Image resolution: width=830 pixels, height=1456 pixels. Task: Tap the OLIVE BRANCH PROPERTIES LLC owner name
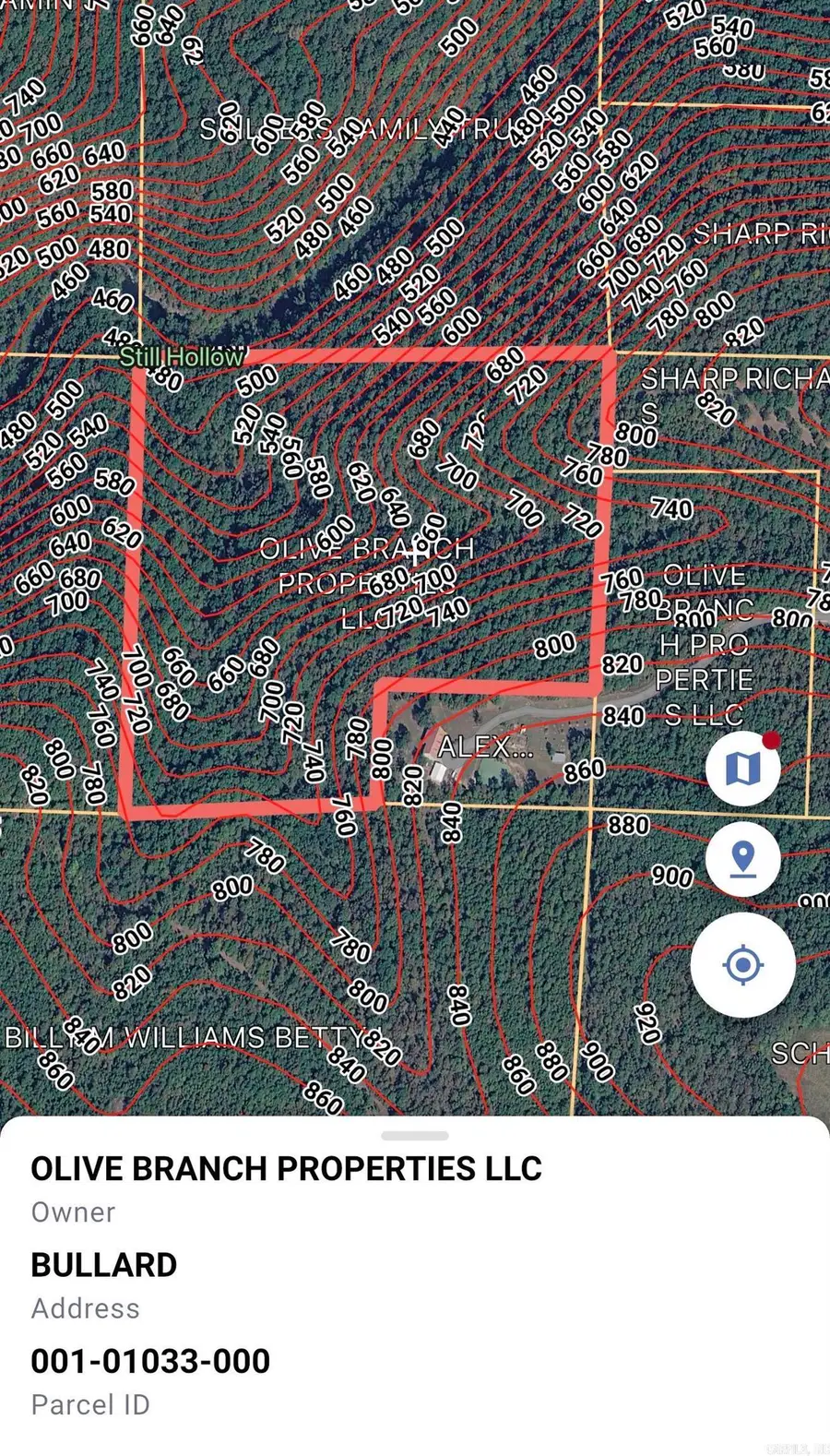pos(286,1168)
